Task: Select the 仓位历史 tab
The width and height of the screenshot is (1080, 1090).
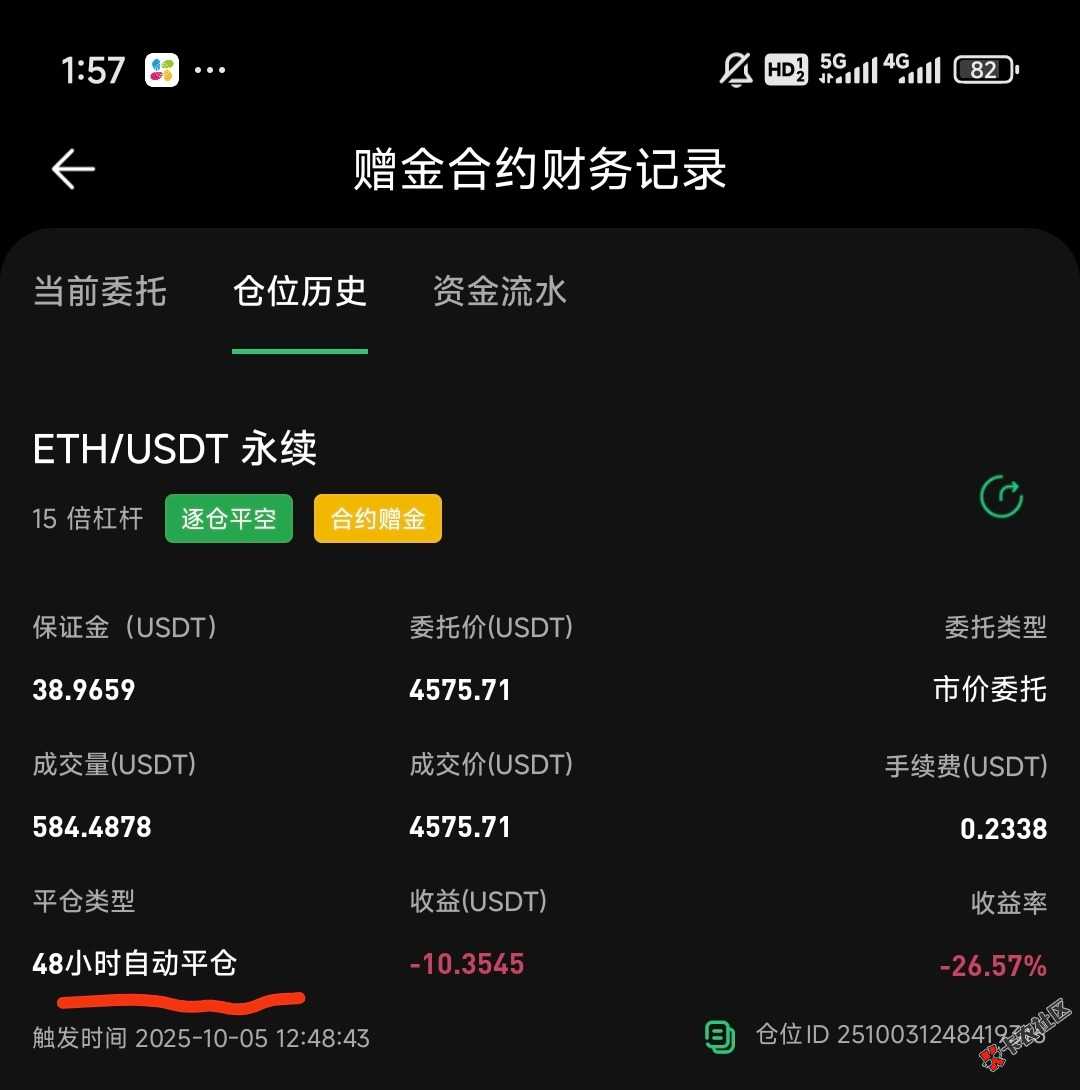Action: pyautogui.click(x=300, y=292)
